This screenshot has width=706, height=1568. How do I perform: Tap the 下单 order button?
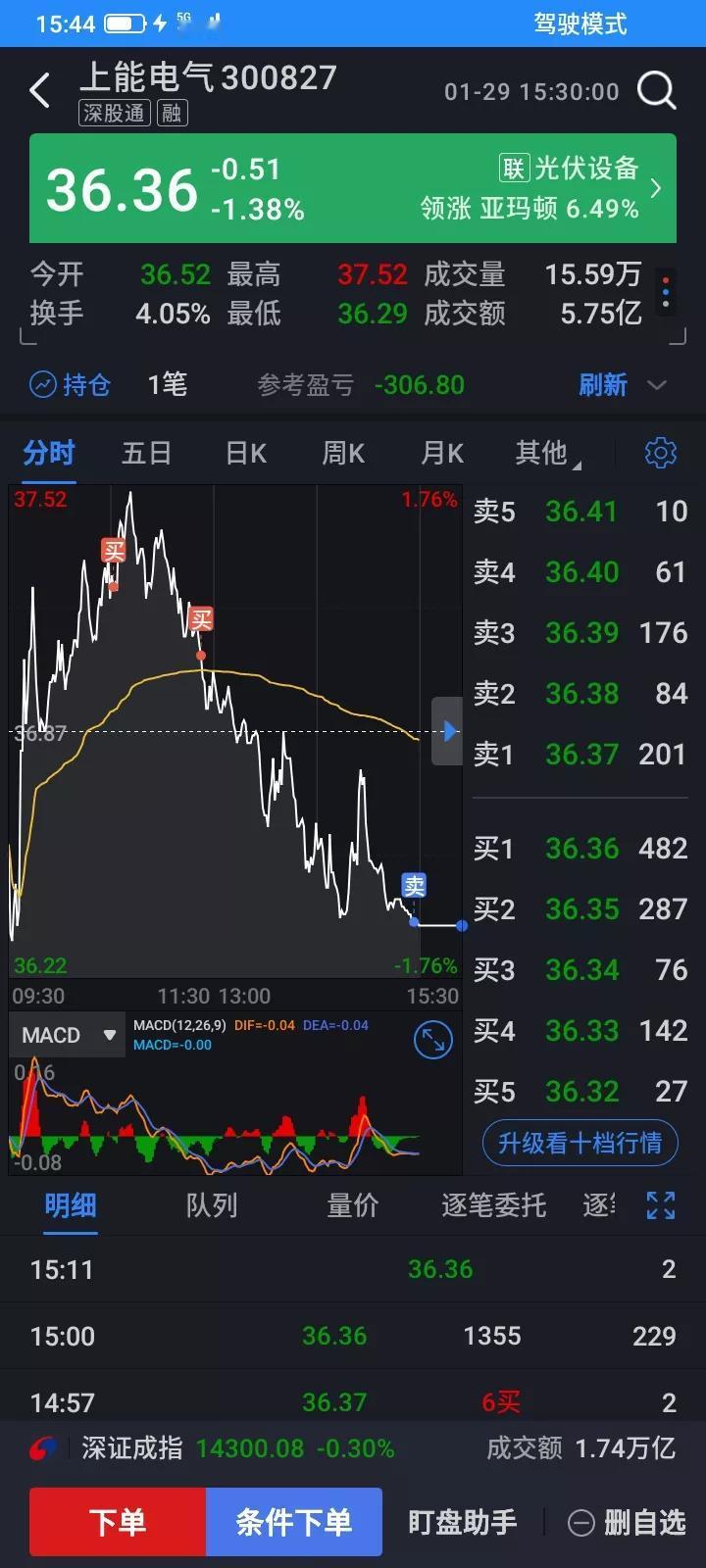(117, 1522)
